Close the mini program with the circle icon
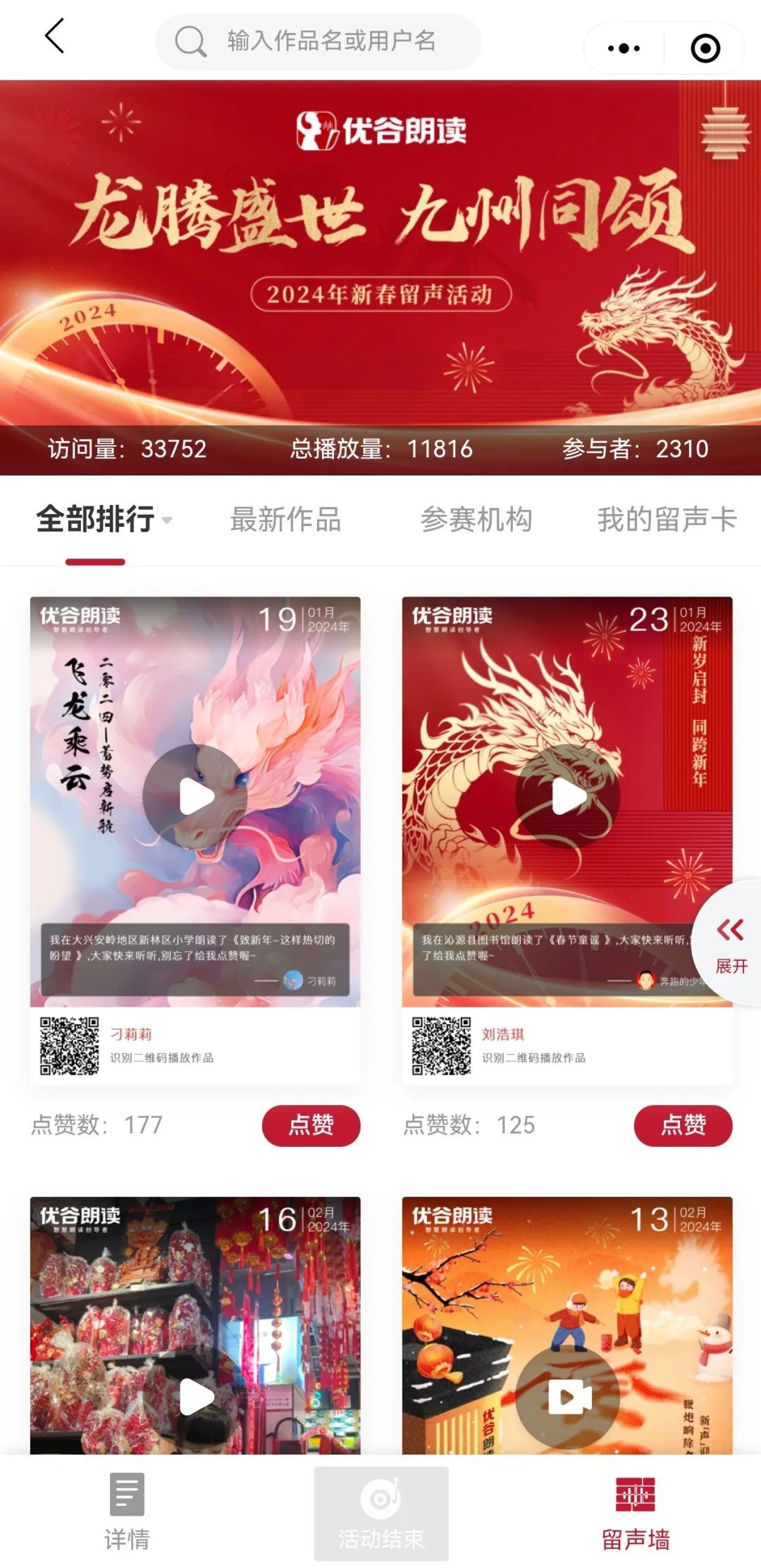 [x=705, y=49]
